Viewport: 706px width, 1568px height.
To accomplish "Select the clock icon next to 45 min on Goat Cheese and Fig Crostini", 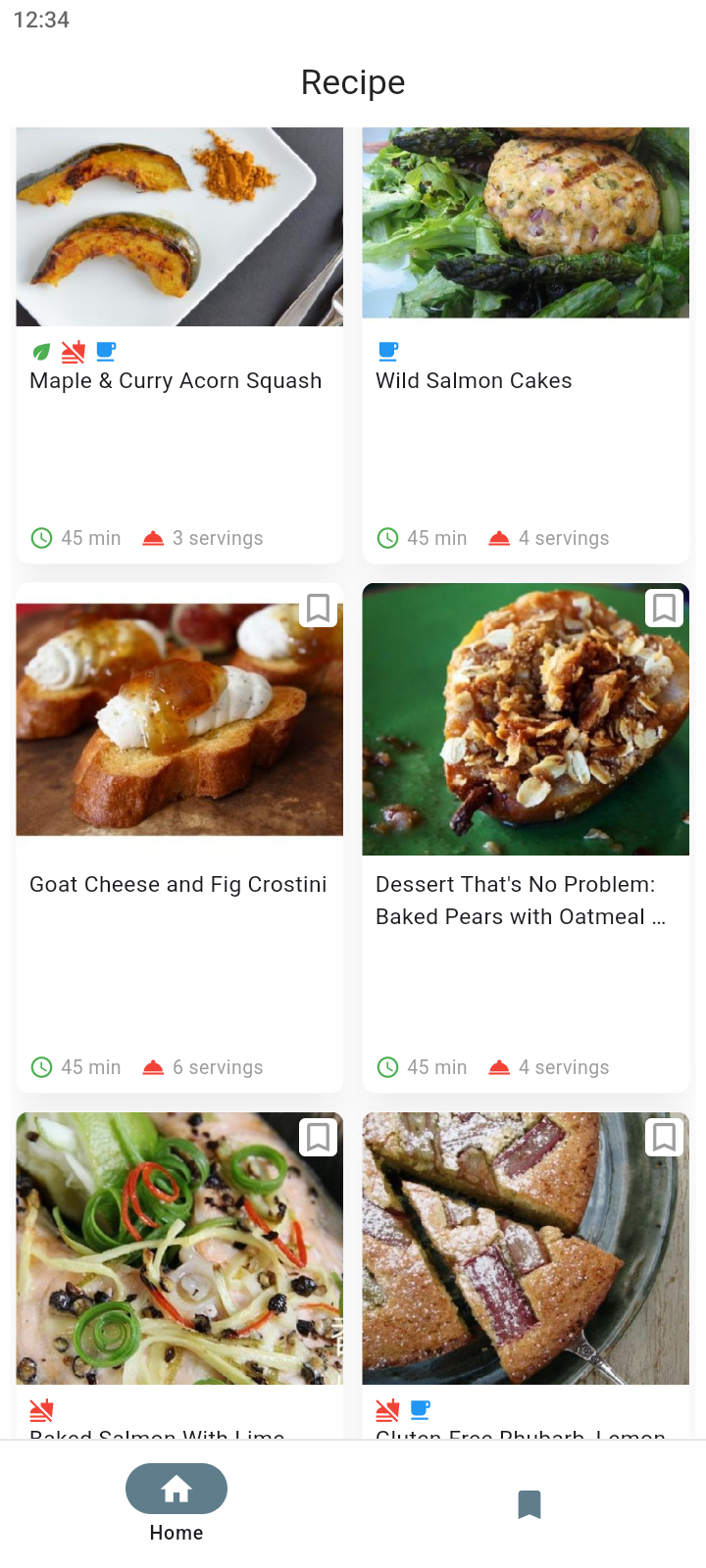I will click(41, 1067).
